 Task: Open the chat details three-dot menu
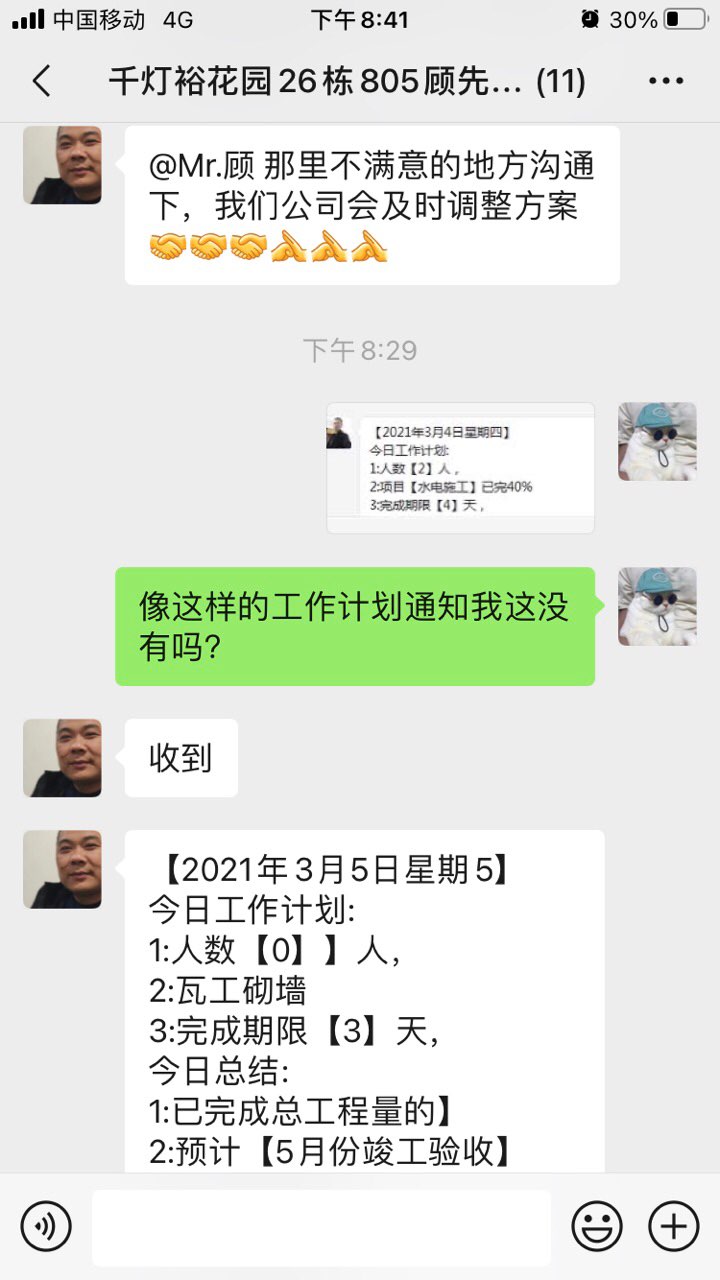[x=665, y=82]
